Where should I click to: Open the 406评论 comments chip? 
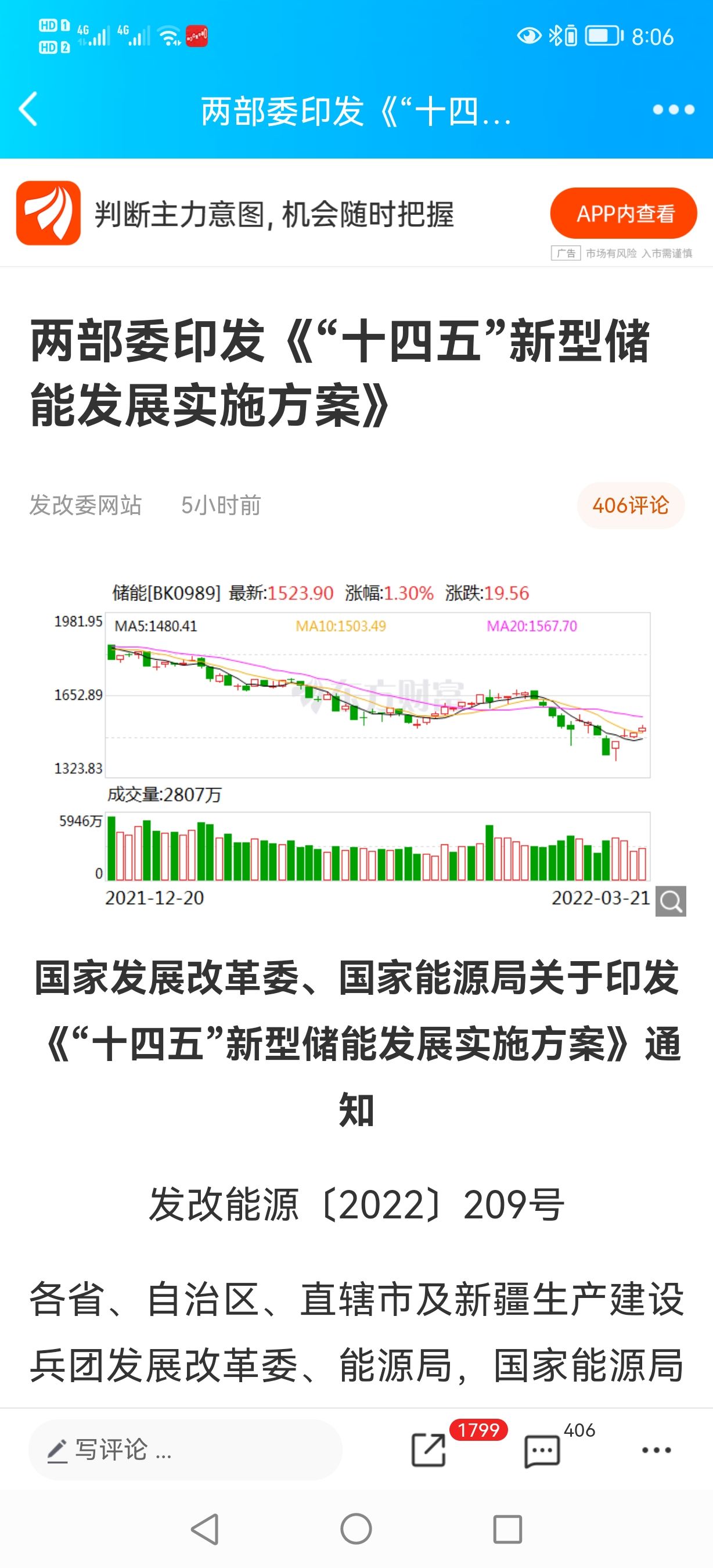pos(631,505)
